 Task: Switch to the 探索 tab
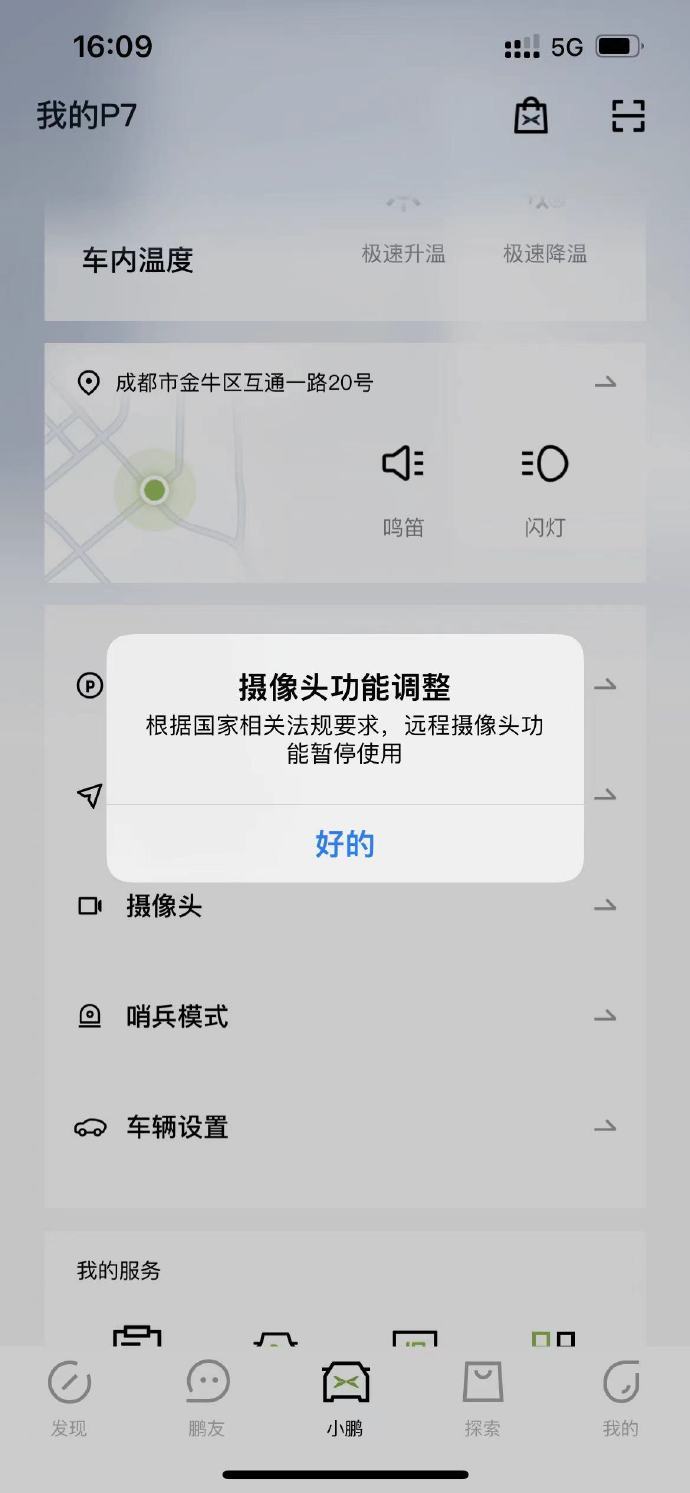[482, 1398]
